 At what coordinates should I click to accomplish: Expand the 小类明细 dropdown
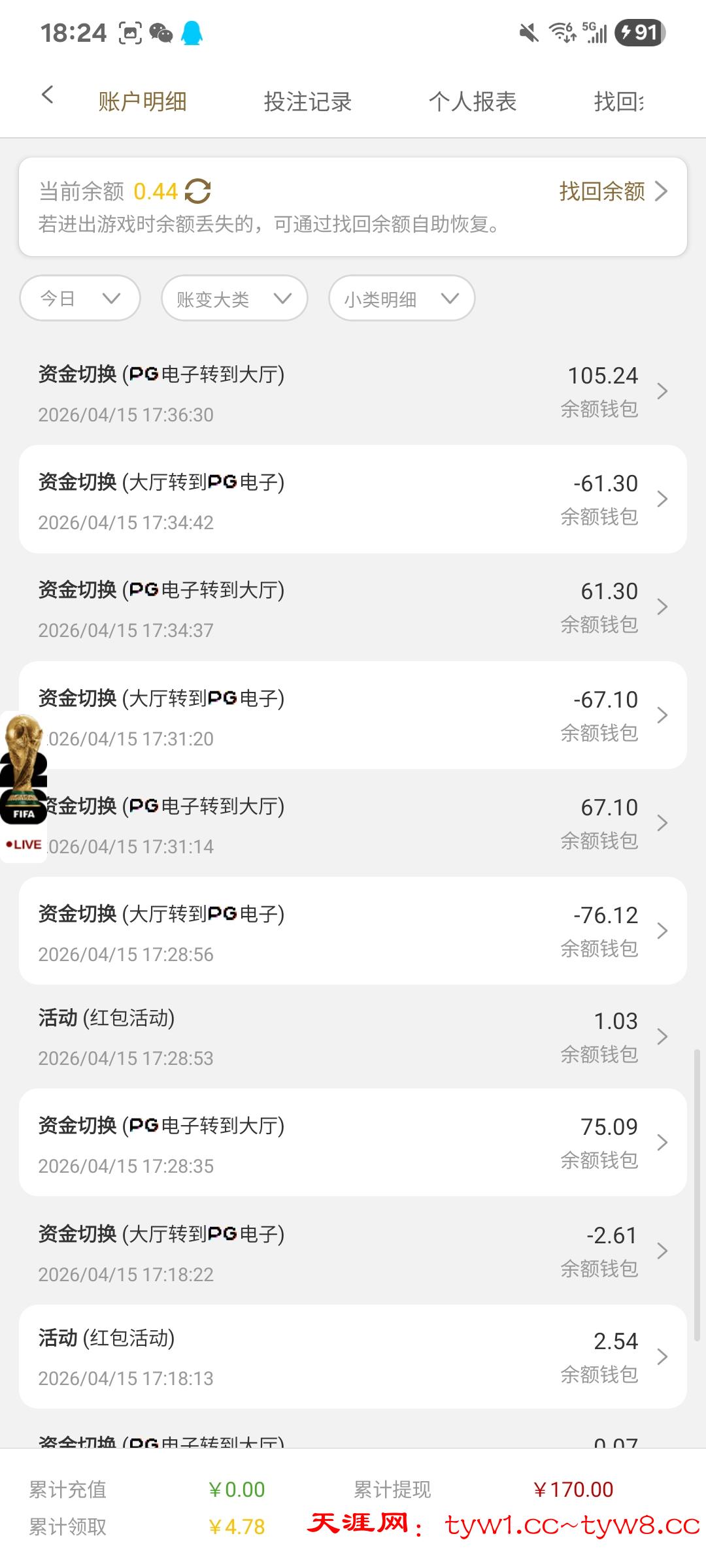point(401,299)
